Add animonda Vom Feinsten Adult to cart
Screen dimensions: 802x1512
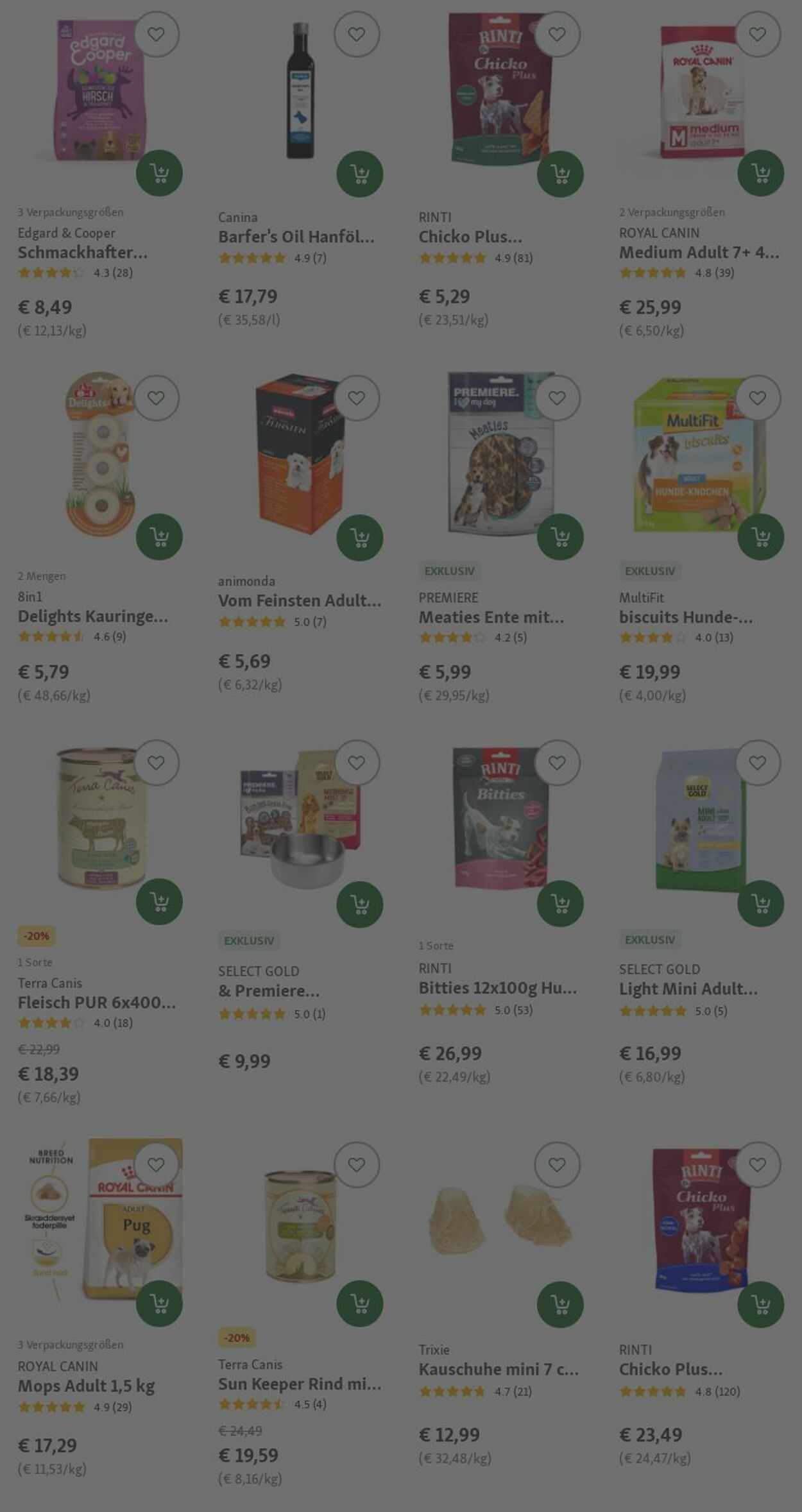[359, 538]
